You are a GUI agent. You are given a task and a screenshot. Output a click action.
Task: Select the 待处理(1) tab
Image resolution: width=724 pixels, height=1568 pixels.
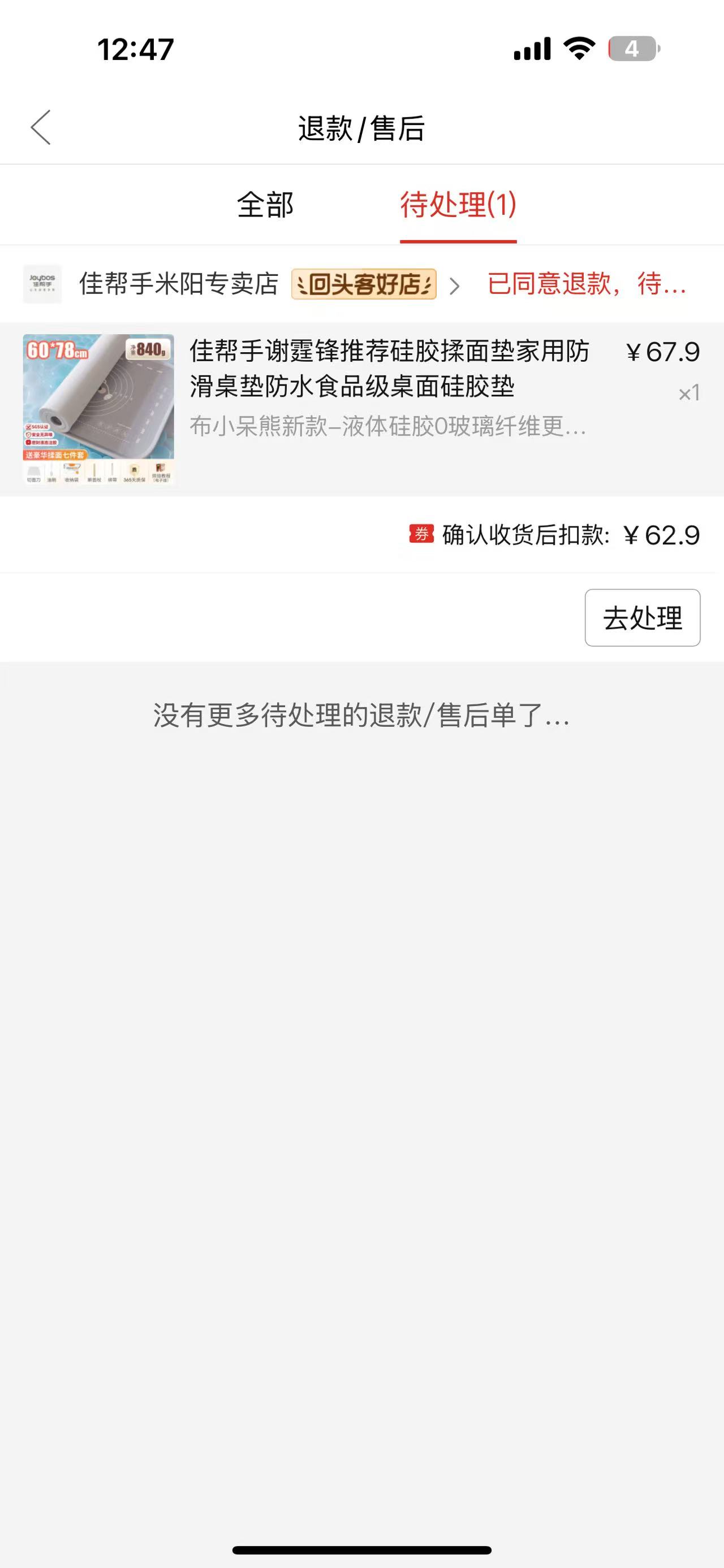pos(458,205)
